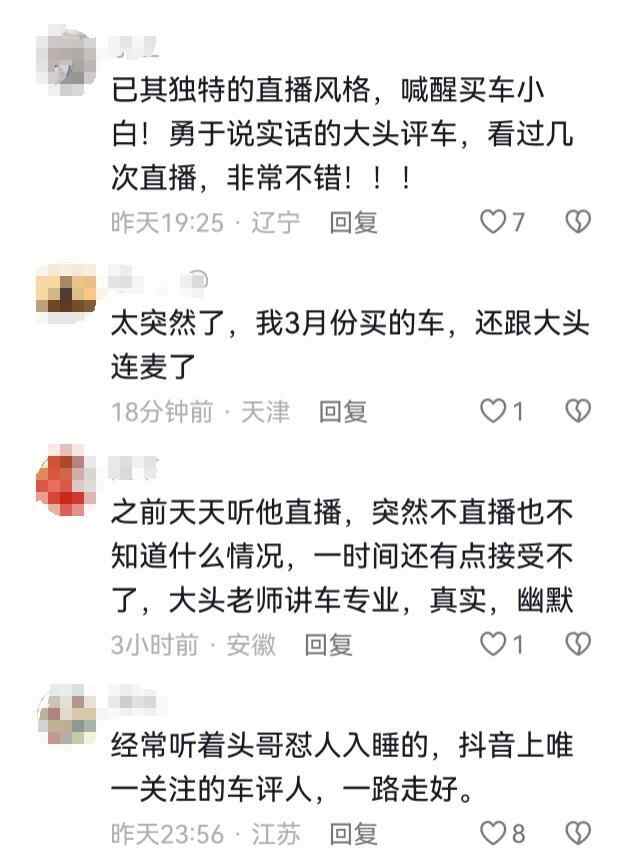Reply to the Anhui comment from 3小时前
This screenshot has width=624, height=863.
click(329, 645)
